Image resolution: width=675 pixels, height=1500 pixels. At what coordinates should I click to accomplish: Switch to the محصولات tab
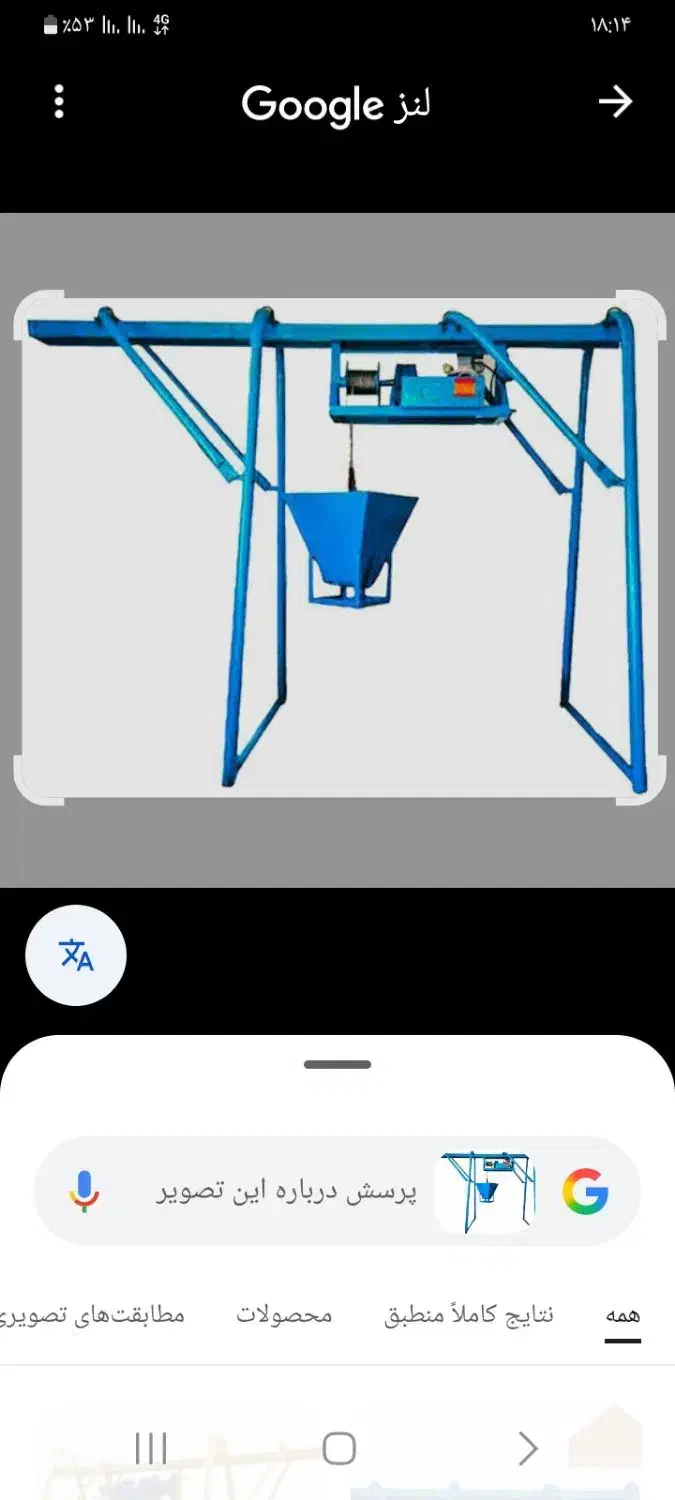284,1315
